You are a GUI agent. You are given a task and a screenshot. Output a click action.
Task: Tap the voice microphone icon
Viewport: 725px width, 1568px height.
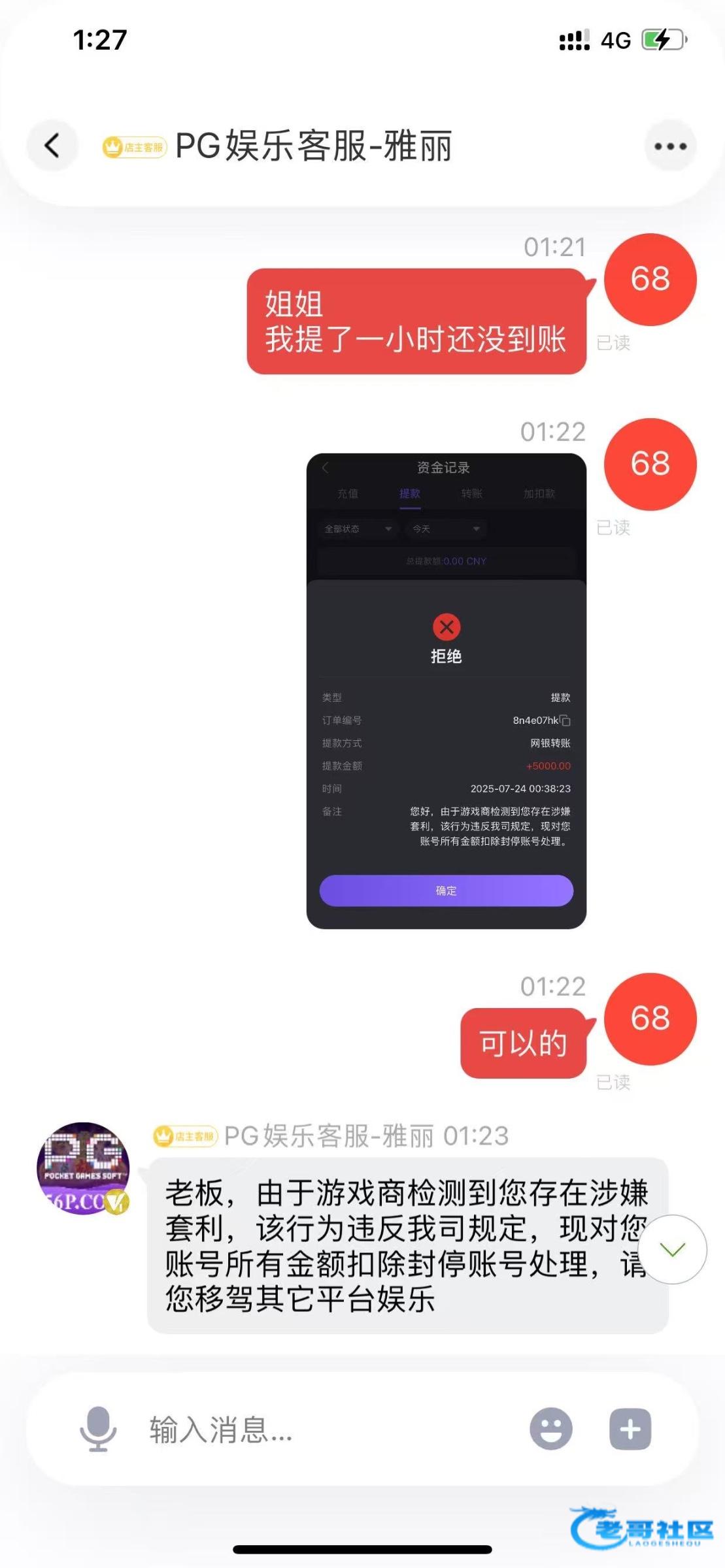click(x=98, y=1428)
